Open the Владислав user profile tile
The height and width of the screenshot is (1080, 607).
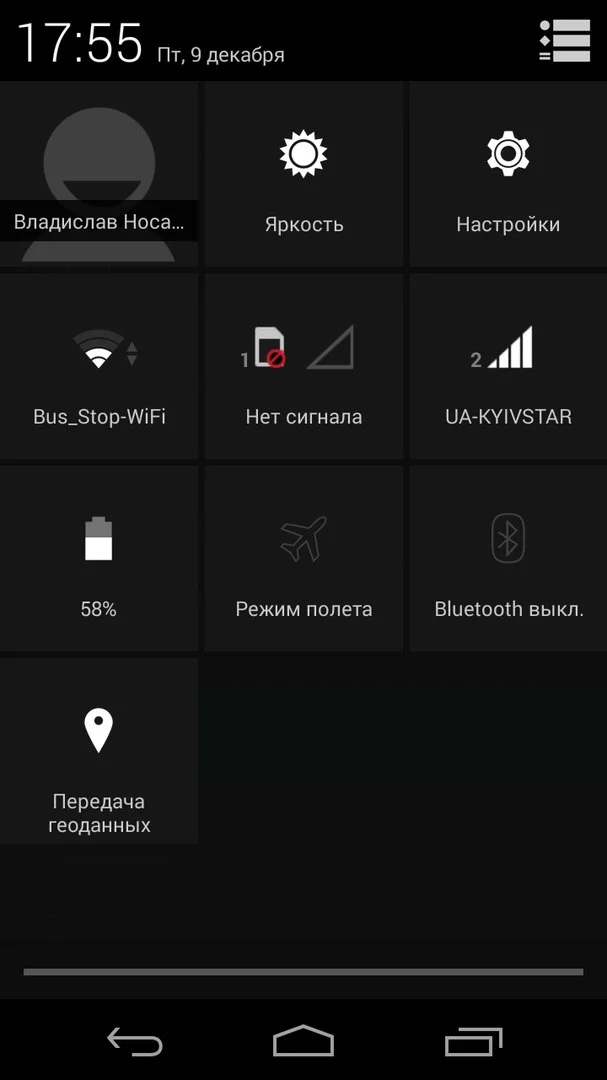tap(99, 174)
